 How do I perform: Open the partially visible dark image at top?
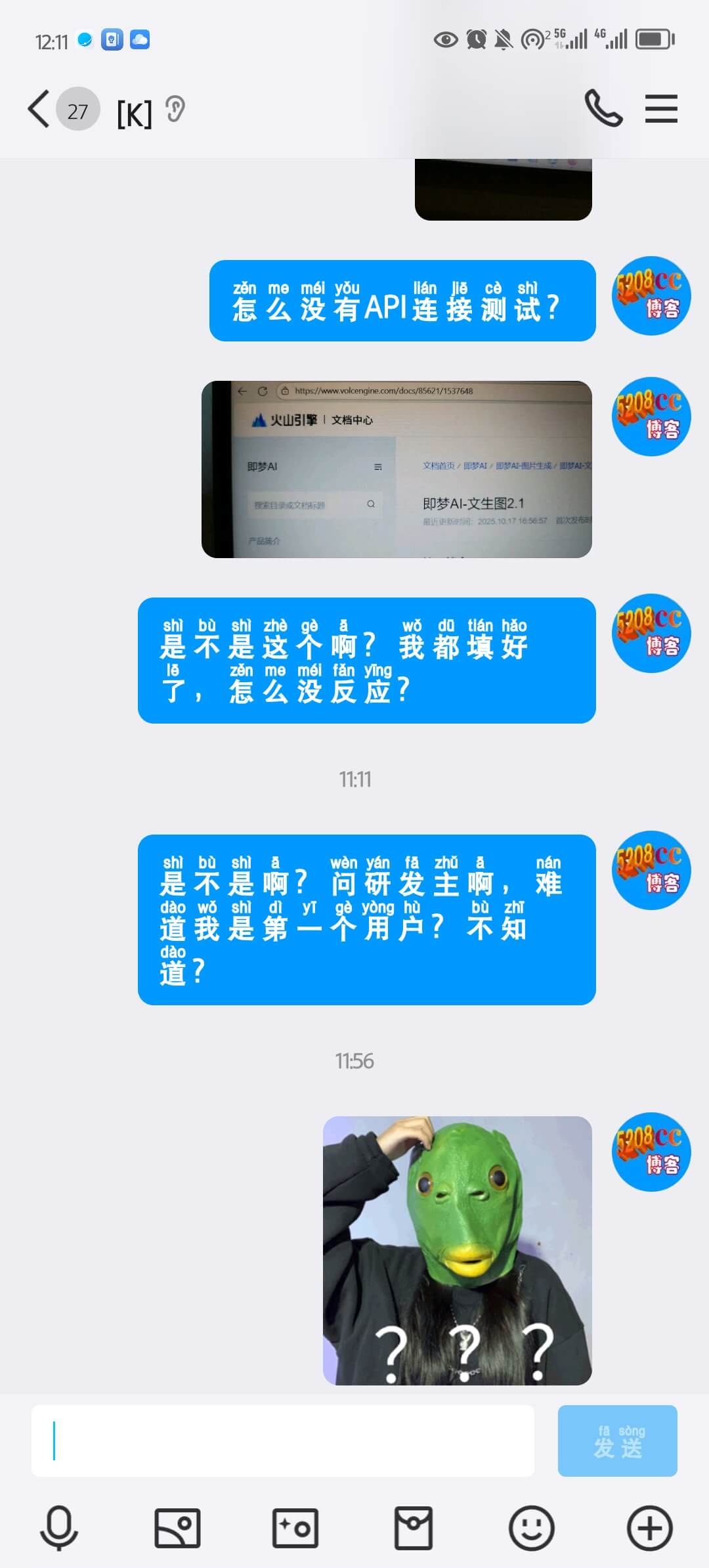(x=503, y=189)
